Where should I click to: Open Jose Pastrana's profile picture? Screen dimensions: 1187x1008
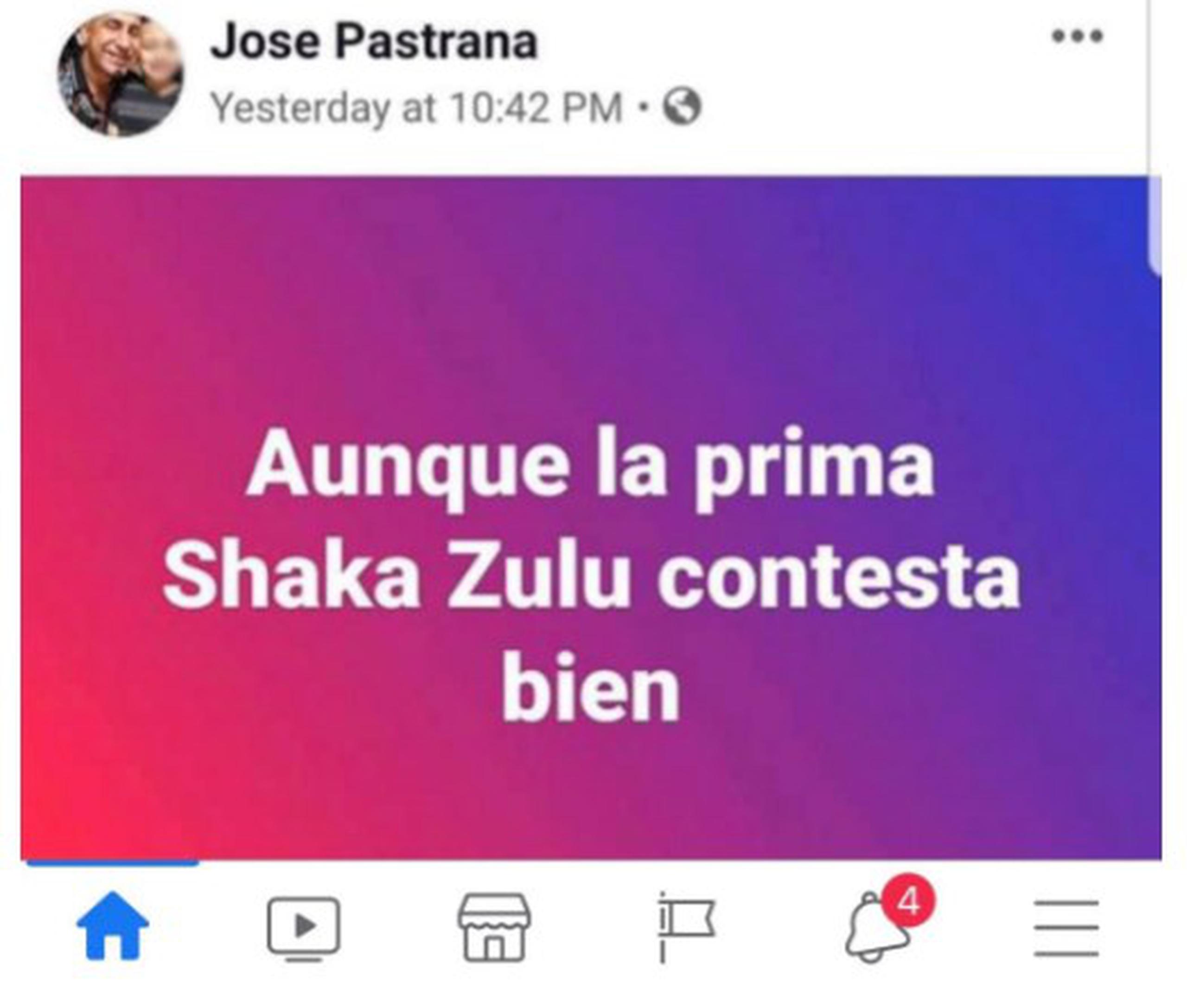coord(120,75)
